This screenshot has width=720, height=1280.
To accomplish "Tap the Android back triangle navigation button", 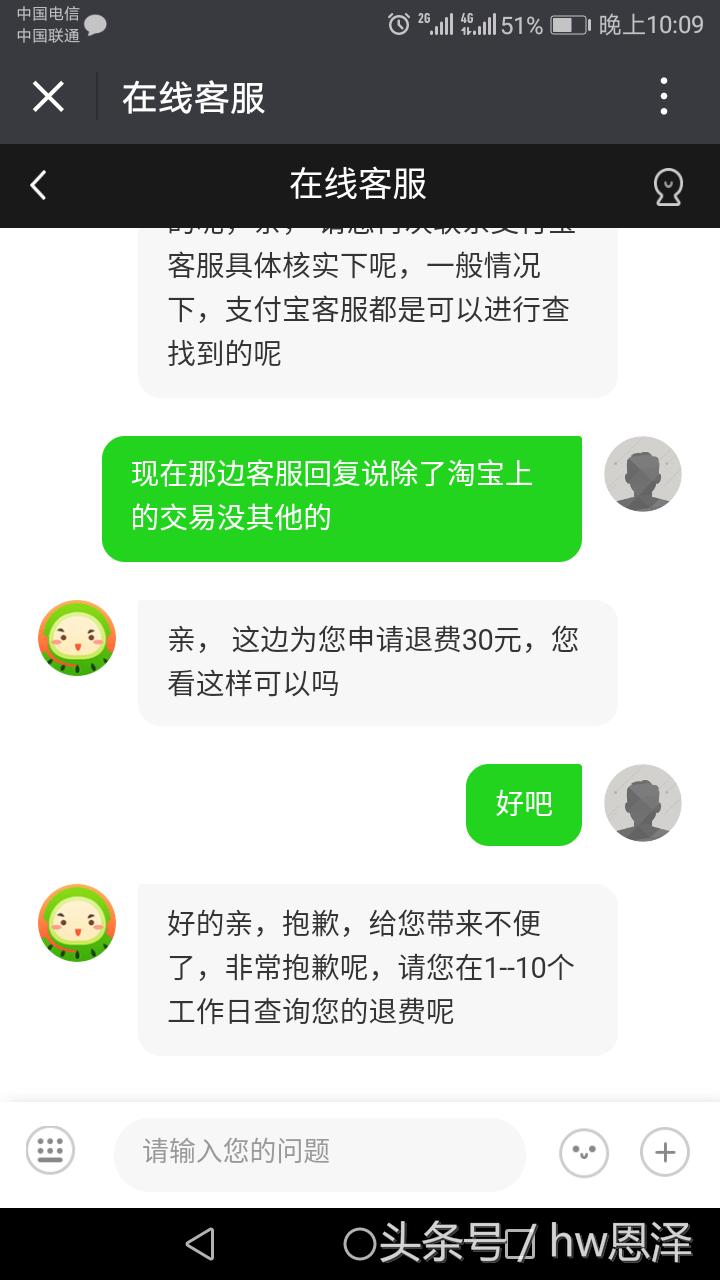I will (202, 1243).
